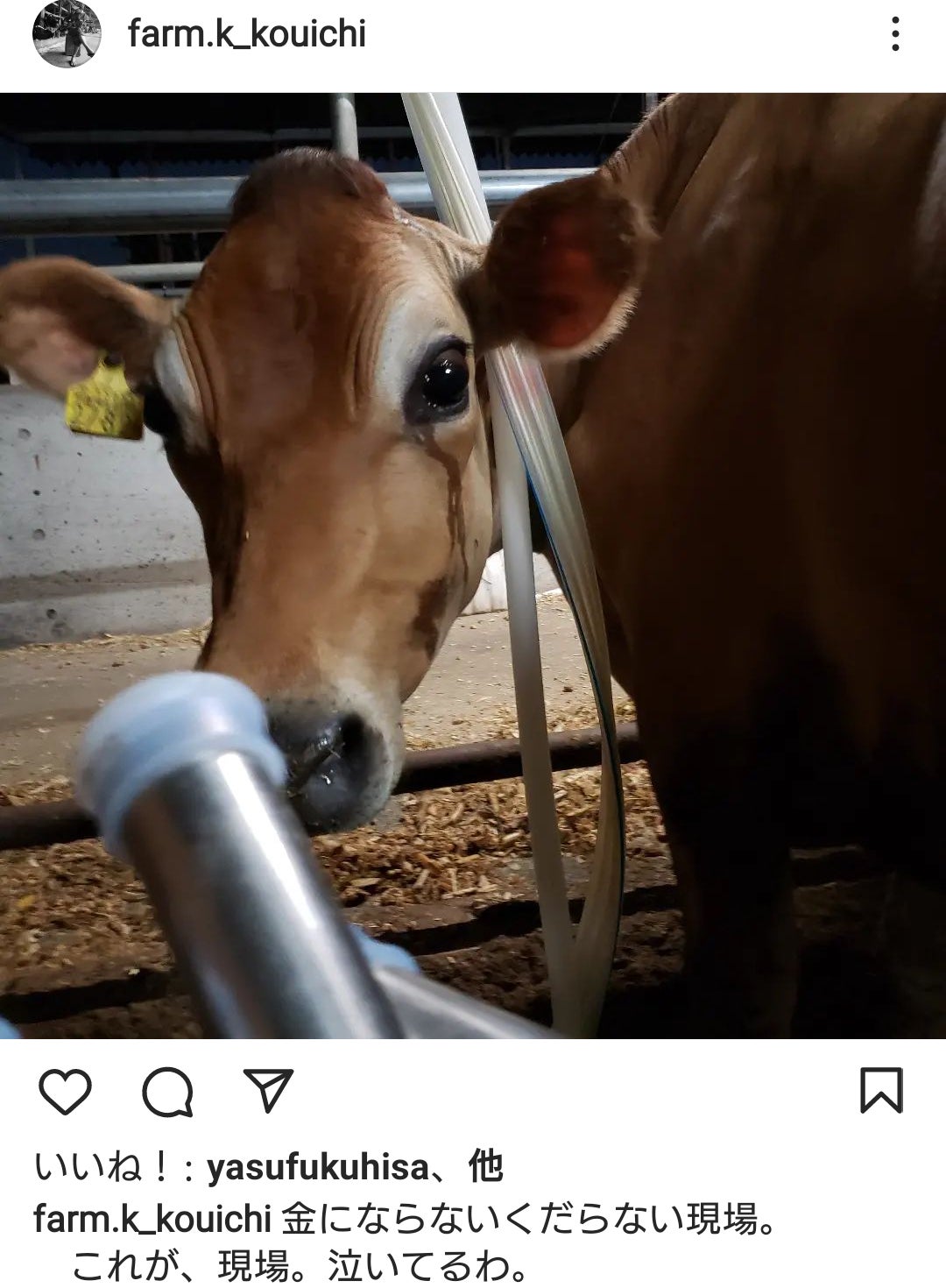This screenshot has width=946, height=1288.
Task: Open comments with the speech bubble icon
Action: point(166,1093)
